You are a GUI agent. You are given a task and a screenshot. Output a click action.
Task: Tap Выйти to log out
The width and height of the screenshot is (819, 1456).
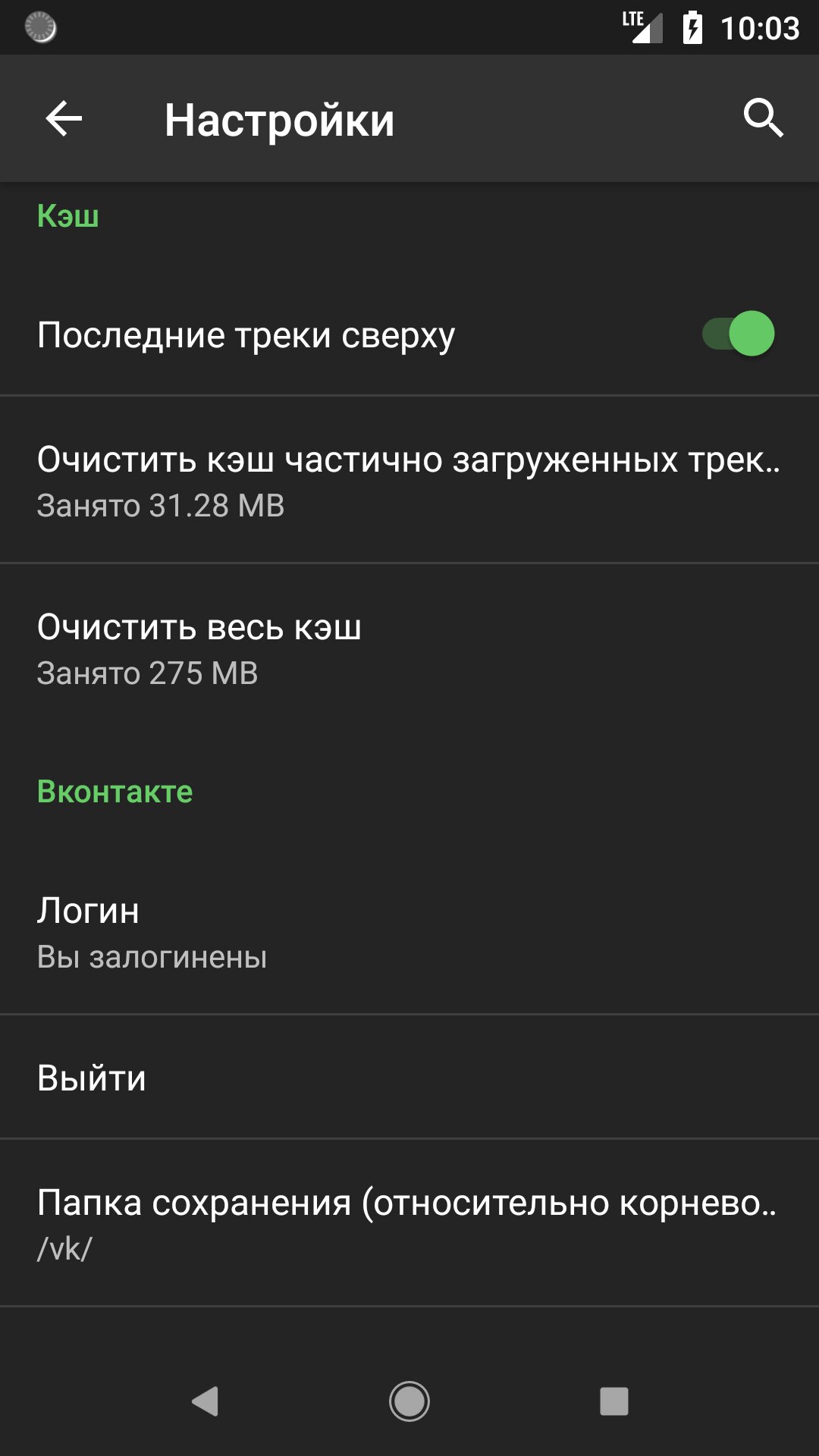pos(409,1077)
